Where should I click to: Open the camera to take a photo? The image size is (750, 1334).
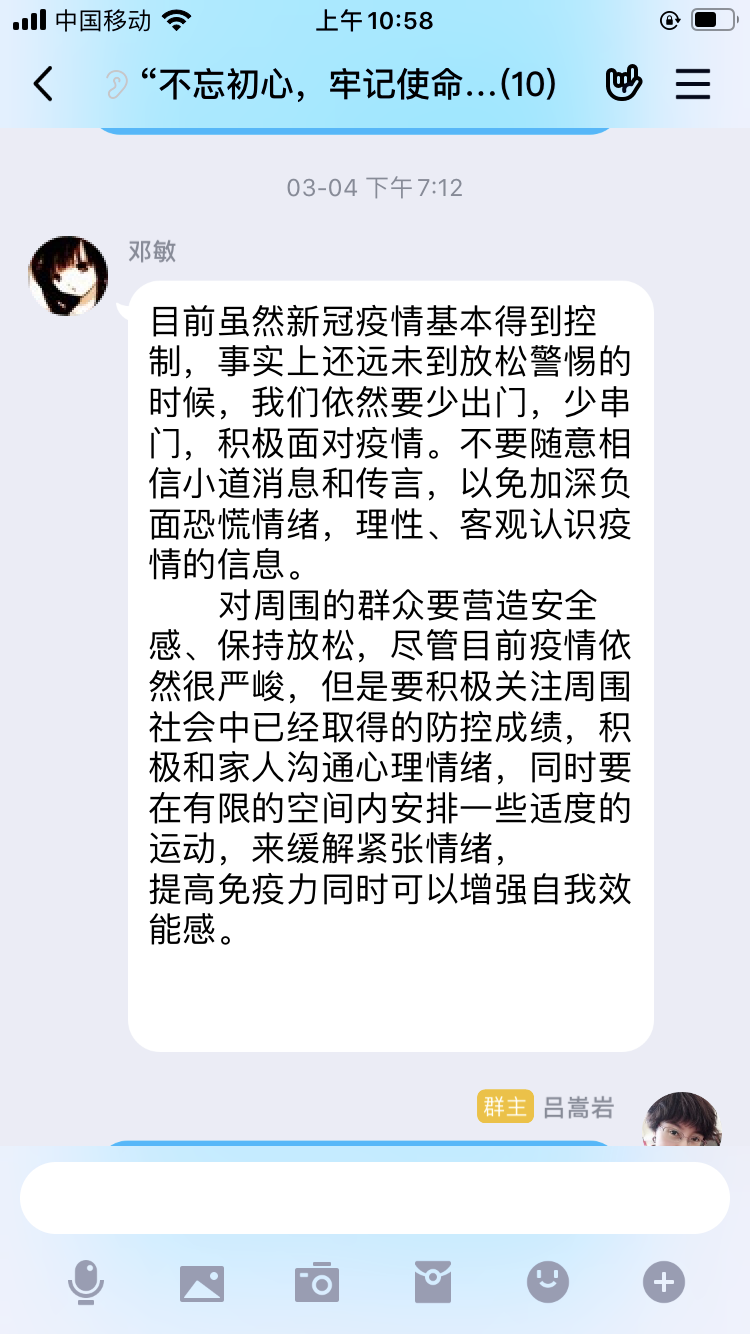click(x=317, y=1282)
